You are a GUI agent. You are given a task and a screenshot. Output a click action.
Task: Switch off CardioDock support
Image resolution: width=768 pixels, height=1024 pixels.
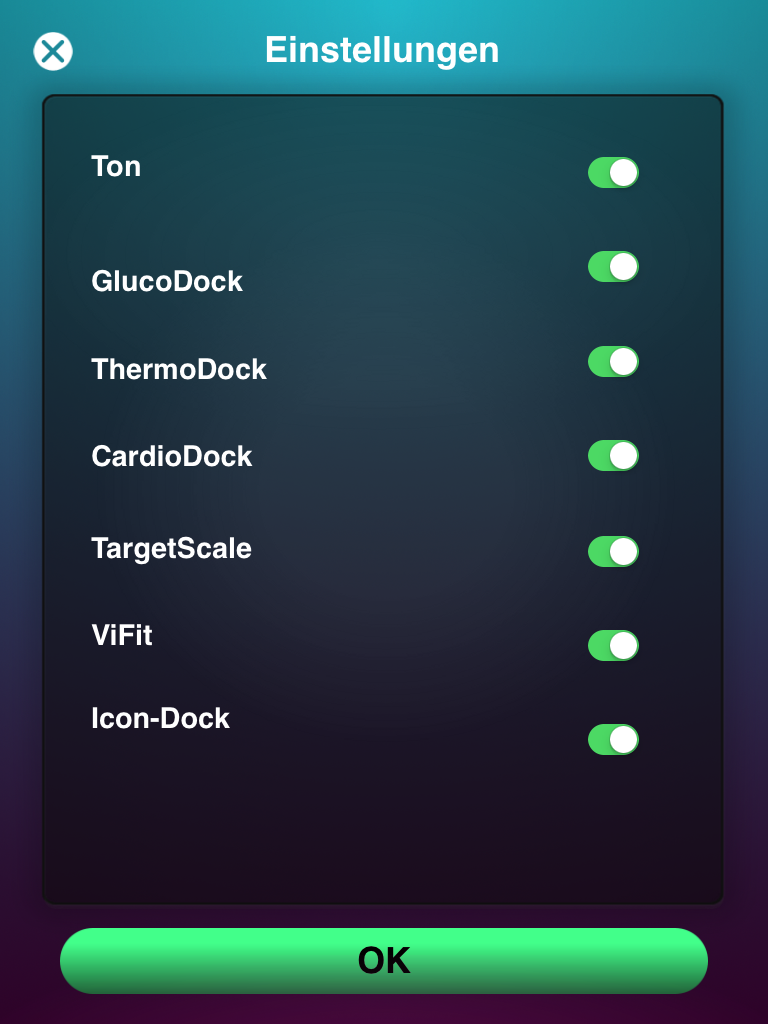click(611, 455)
